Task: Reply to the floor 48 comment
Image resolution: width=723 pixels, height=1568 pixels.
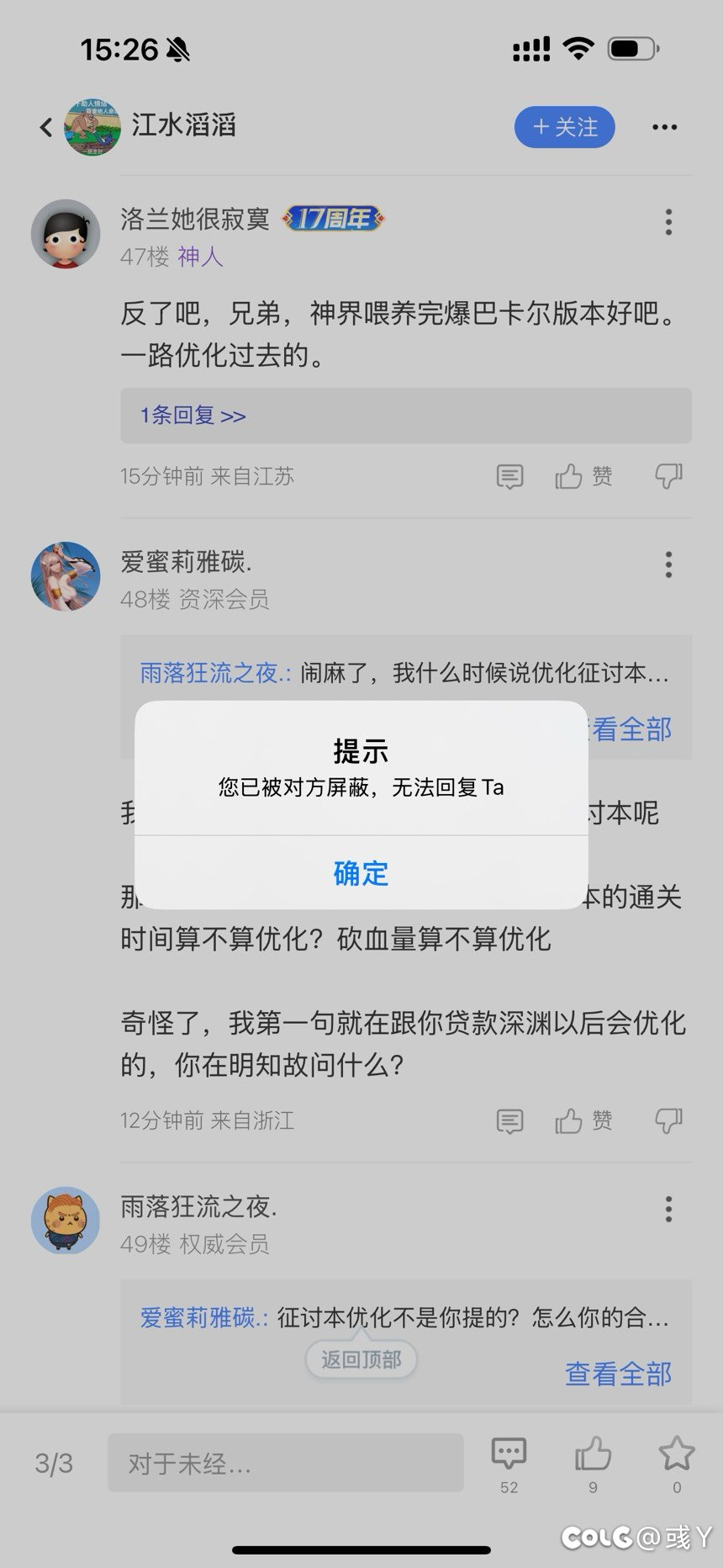Action: point(509,1121)
